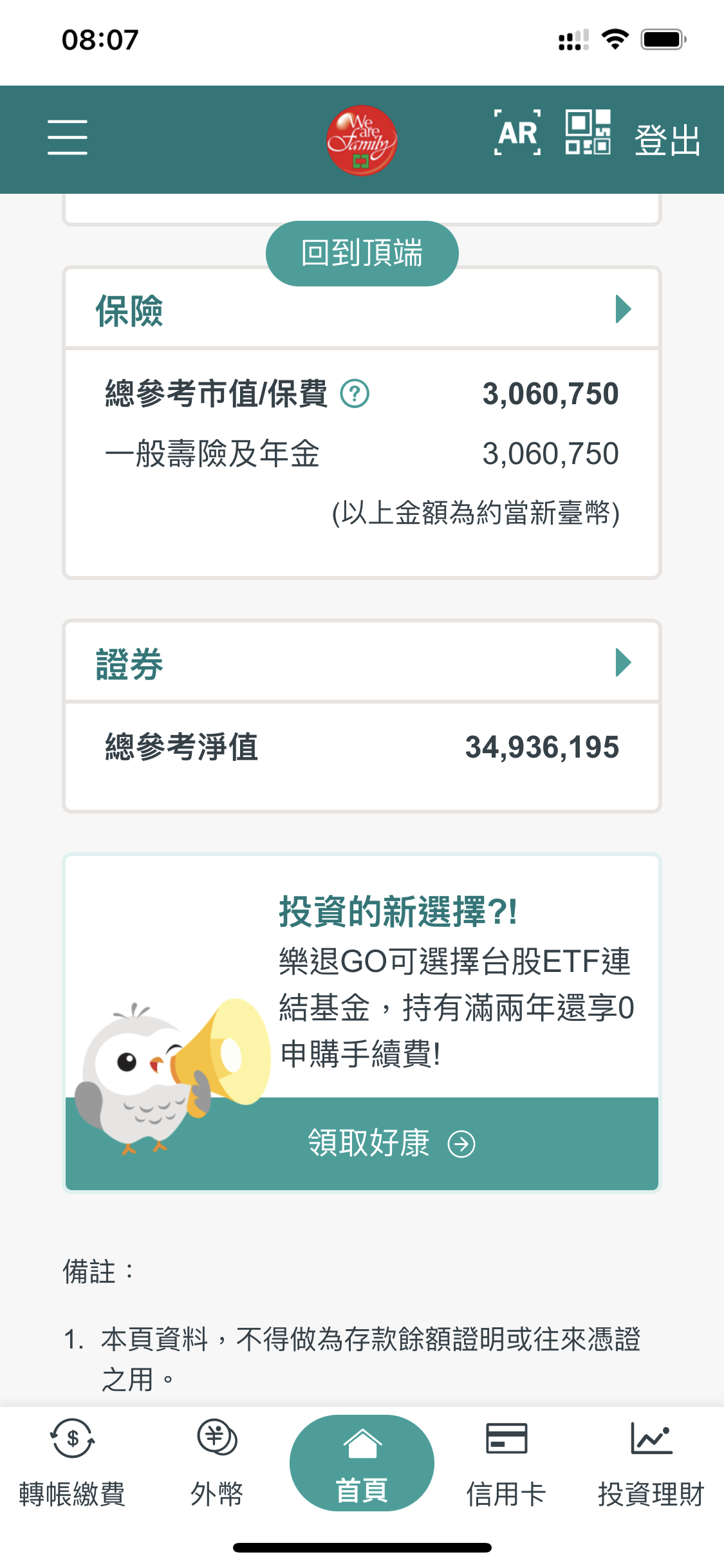Tap 回到頂端 to return to top
724x1568 pixels.
[x=362, y=253]
